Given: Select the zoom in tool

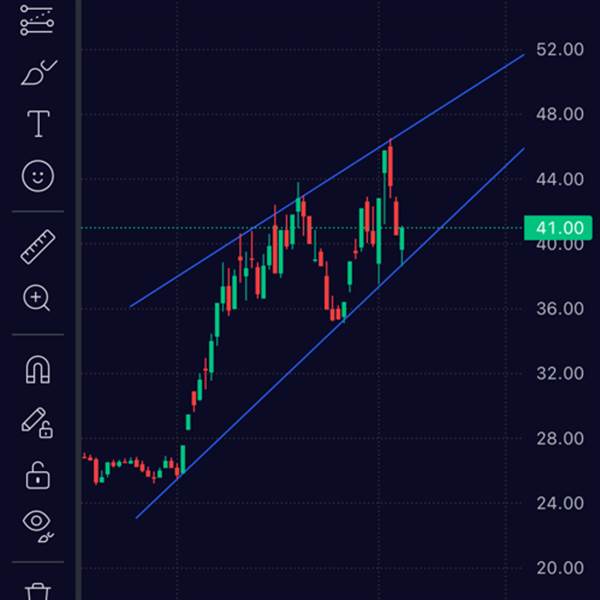Looking at the screenshot, I should (38, 298).
